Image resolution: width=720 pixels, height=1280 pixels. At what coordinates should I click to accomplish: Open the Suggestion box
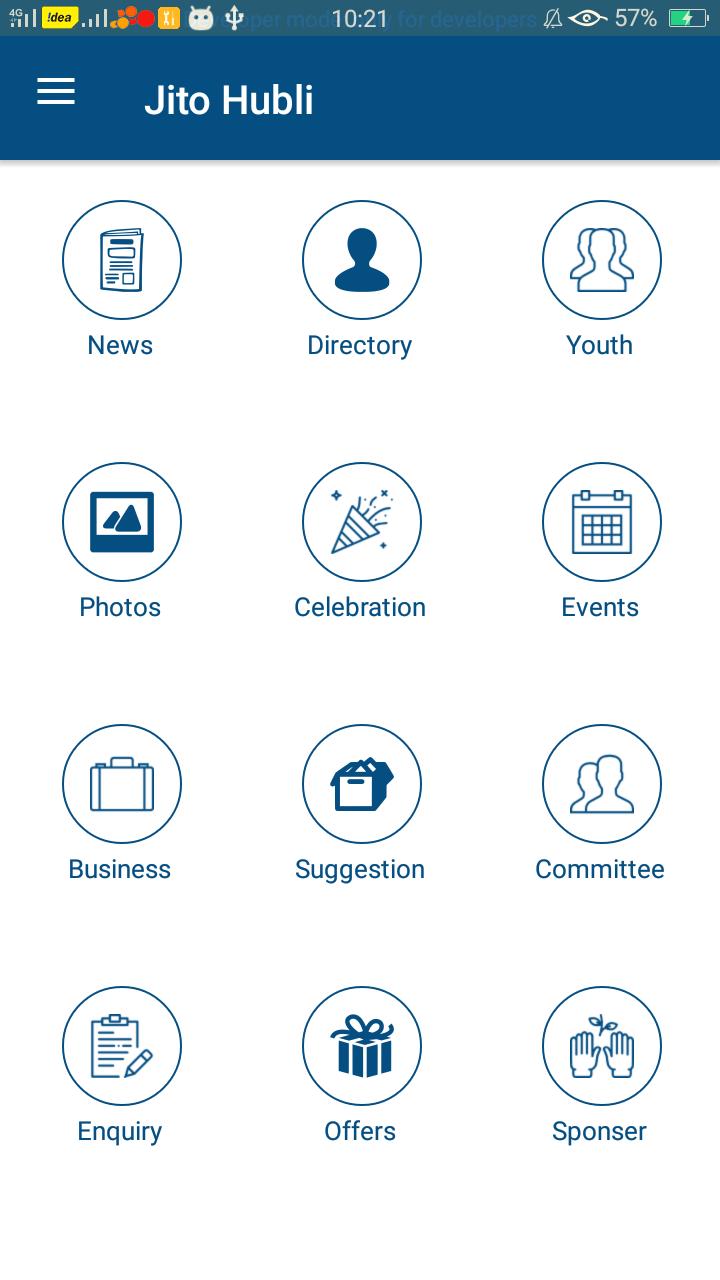point(361,784)
